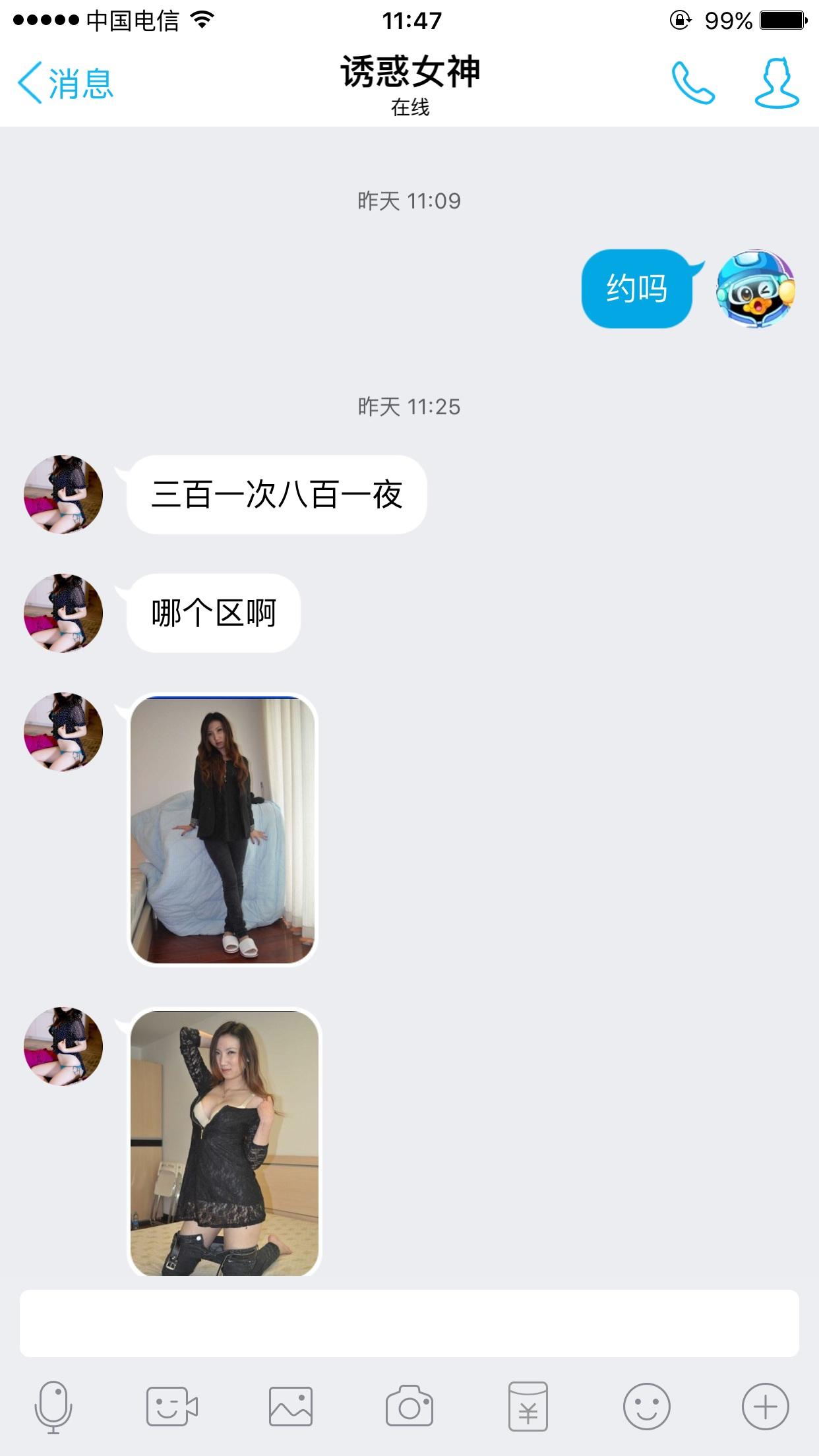
Task: Open the emoji panel
Action: (646, 1407)
